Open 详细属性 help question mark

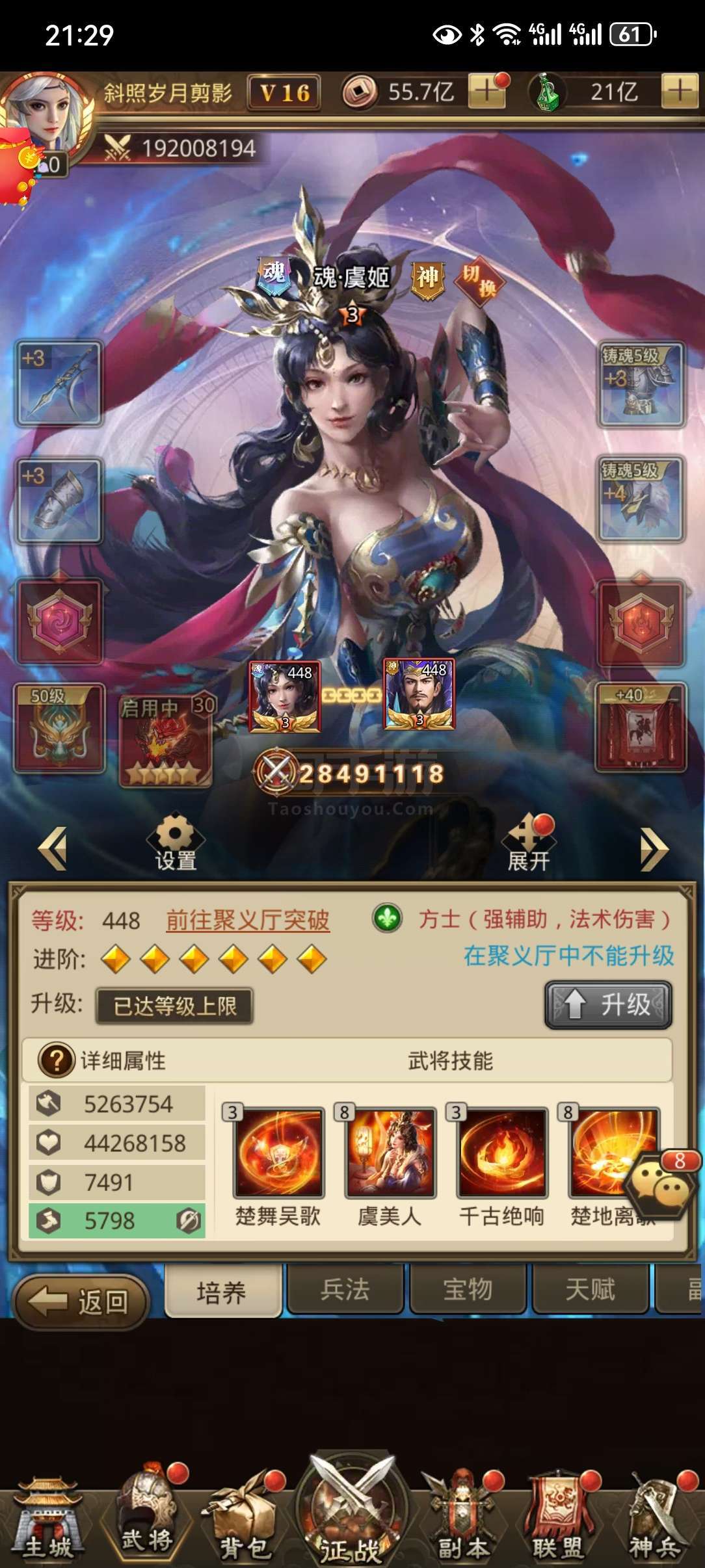(57, 1060)
